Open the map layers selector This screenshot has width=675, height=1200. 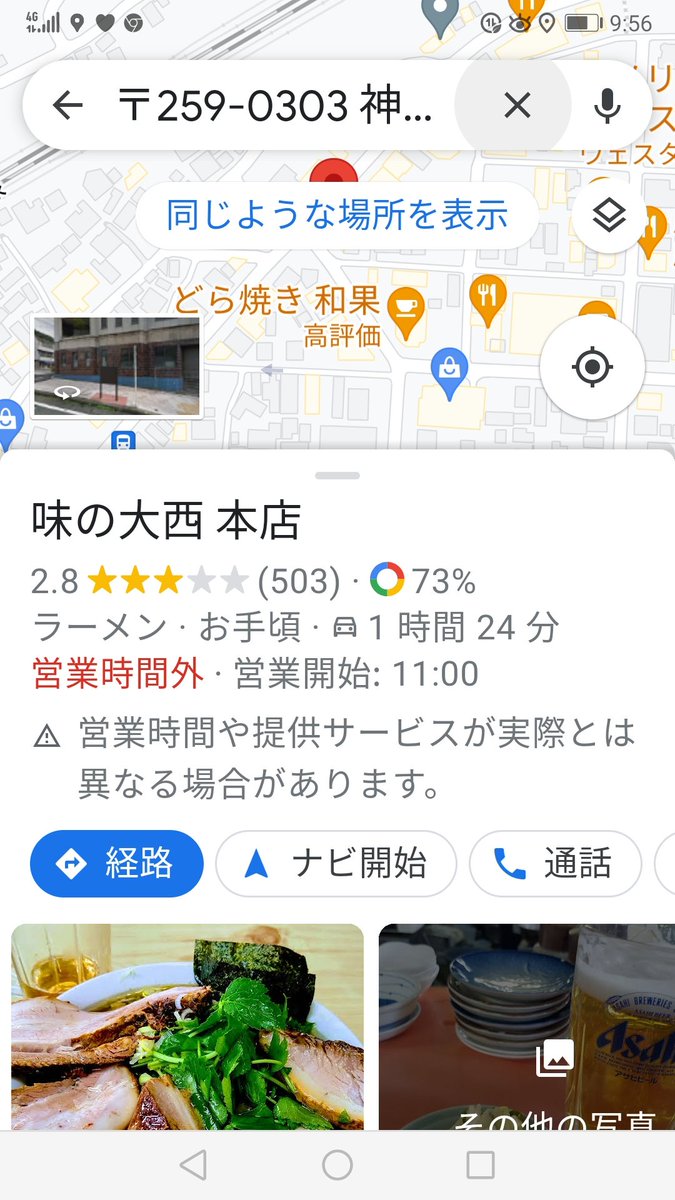(x=609, y=216)
